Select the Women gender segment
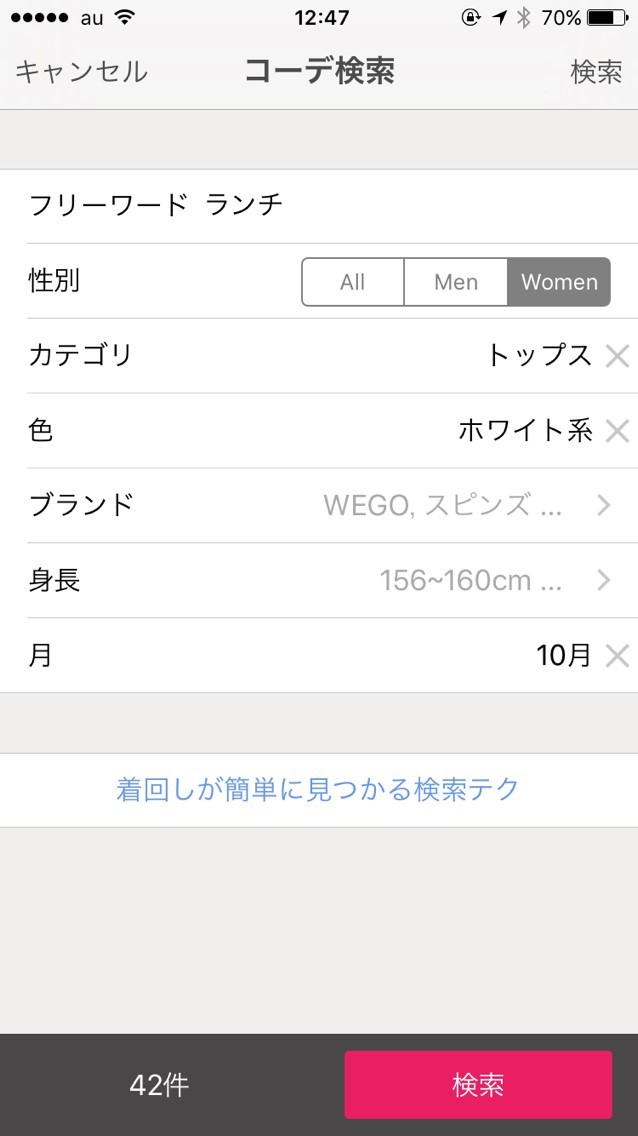The image size is (638, 1136). [559, 282]
